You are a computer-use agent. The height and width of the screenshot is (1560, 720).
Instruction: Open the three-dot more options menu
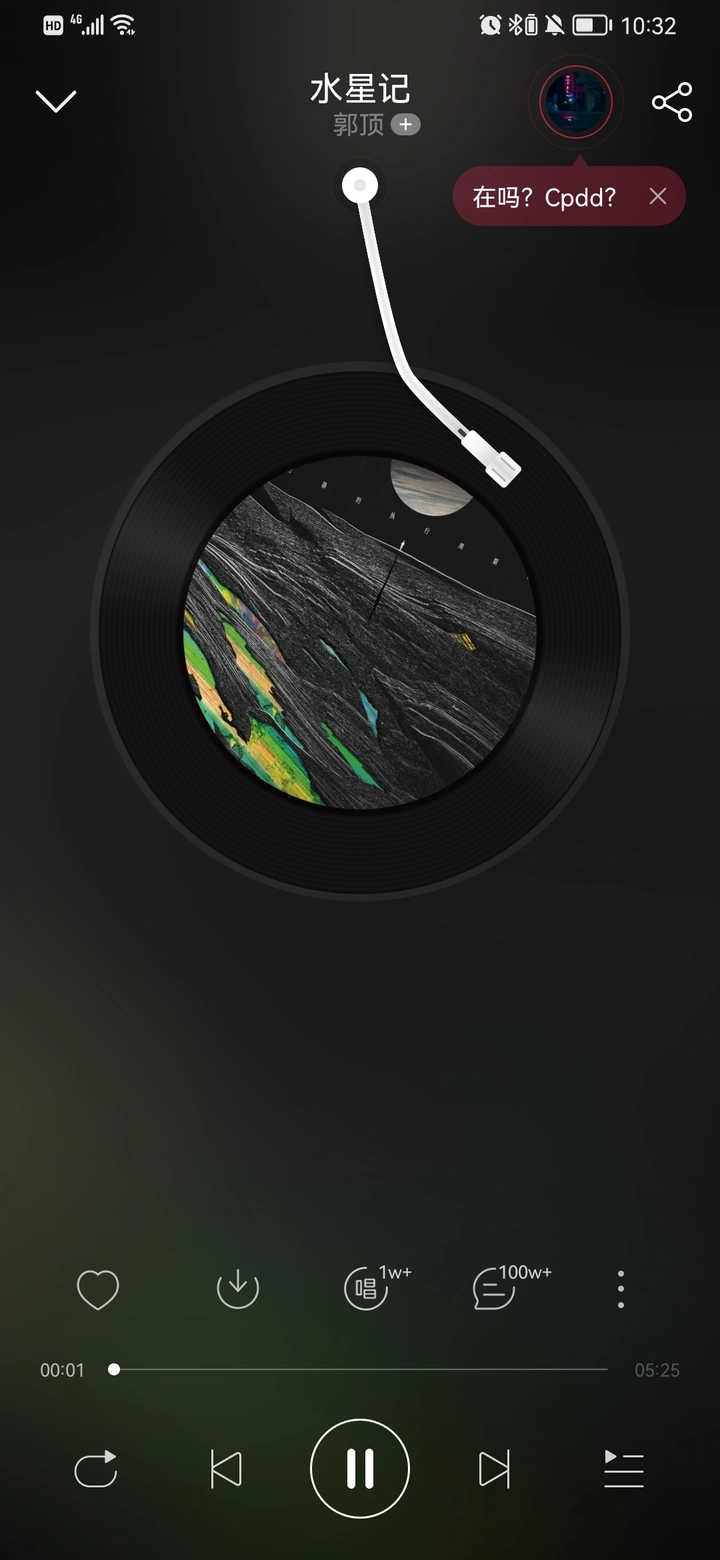(x=621, y=1289)
